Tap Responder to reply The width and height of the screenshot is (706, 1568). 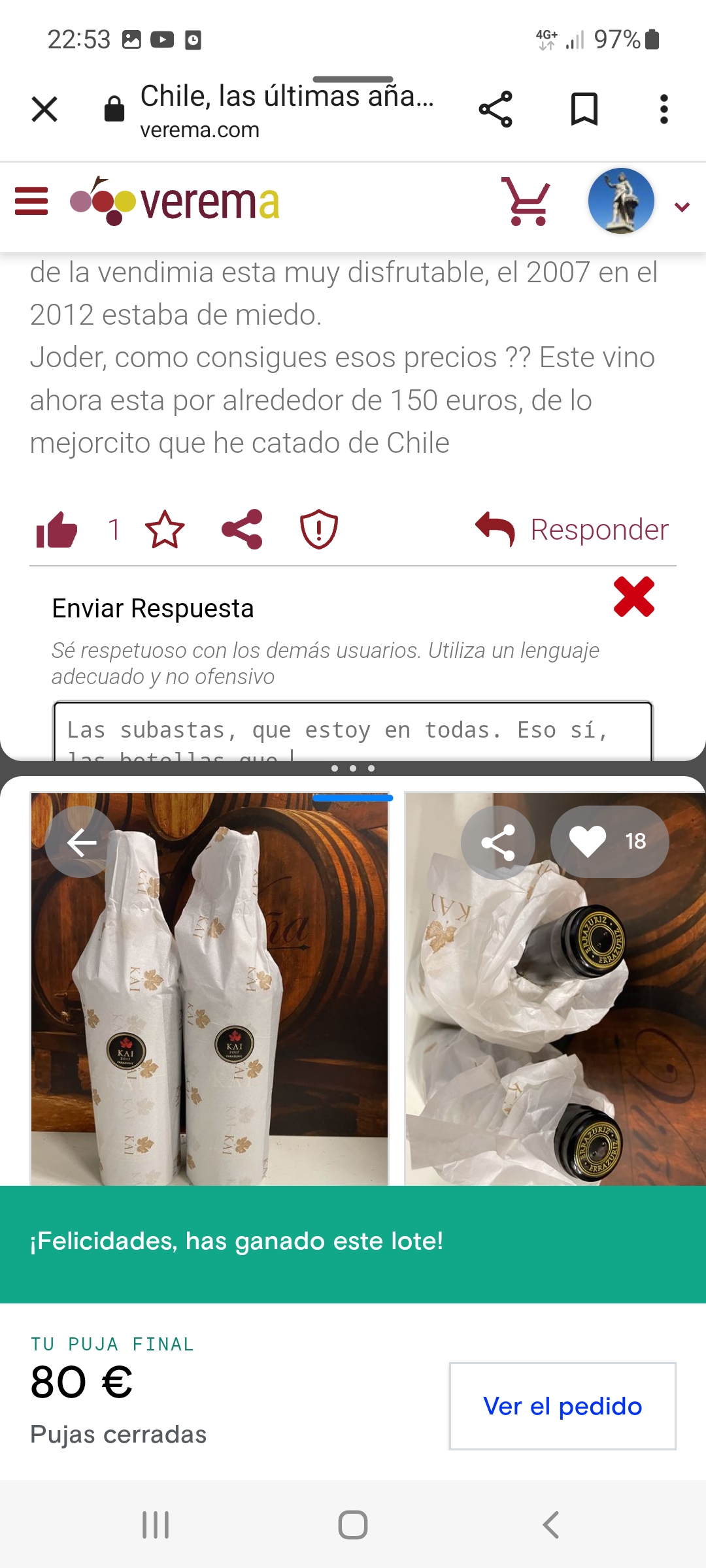573,529
